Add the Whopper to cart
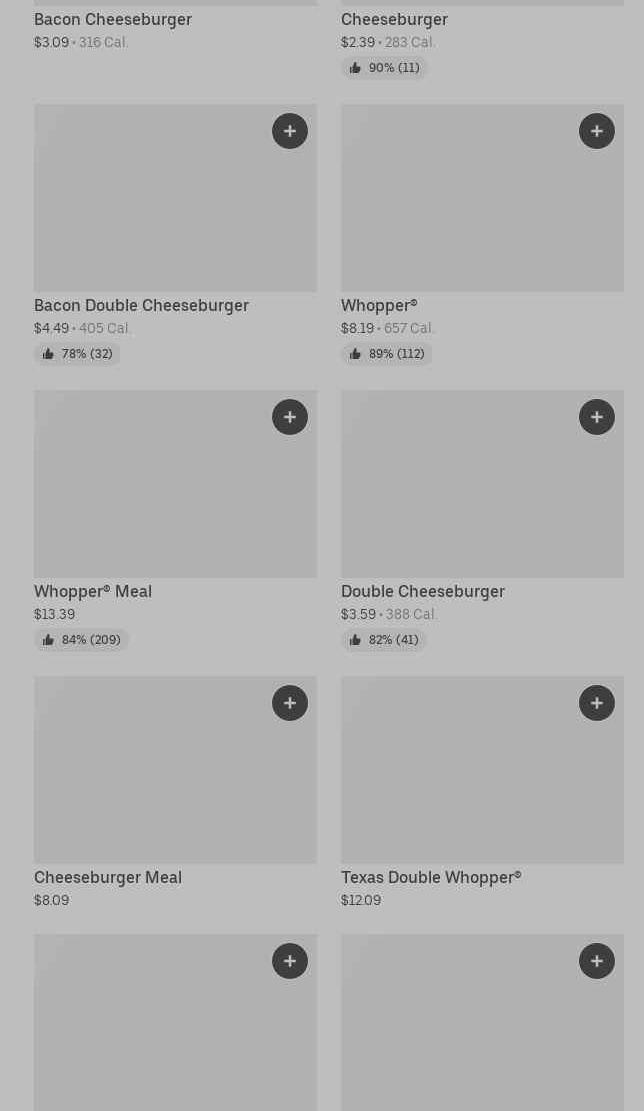 597,131
